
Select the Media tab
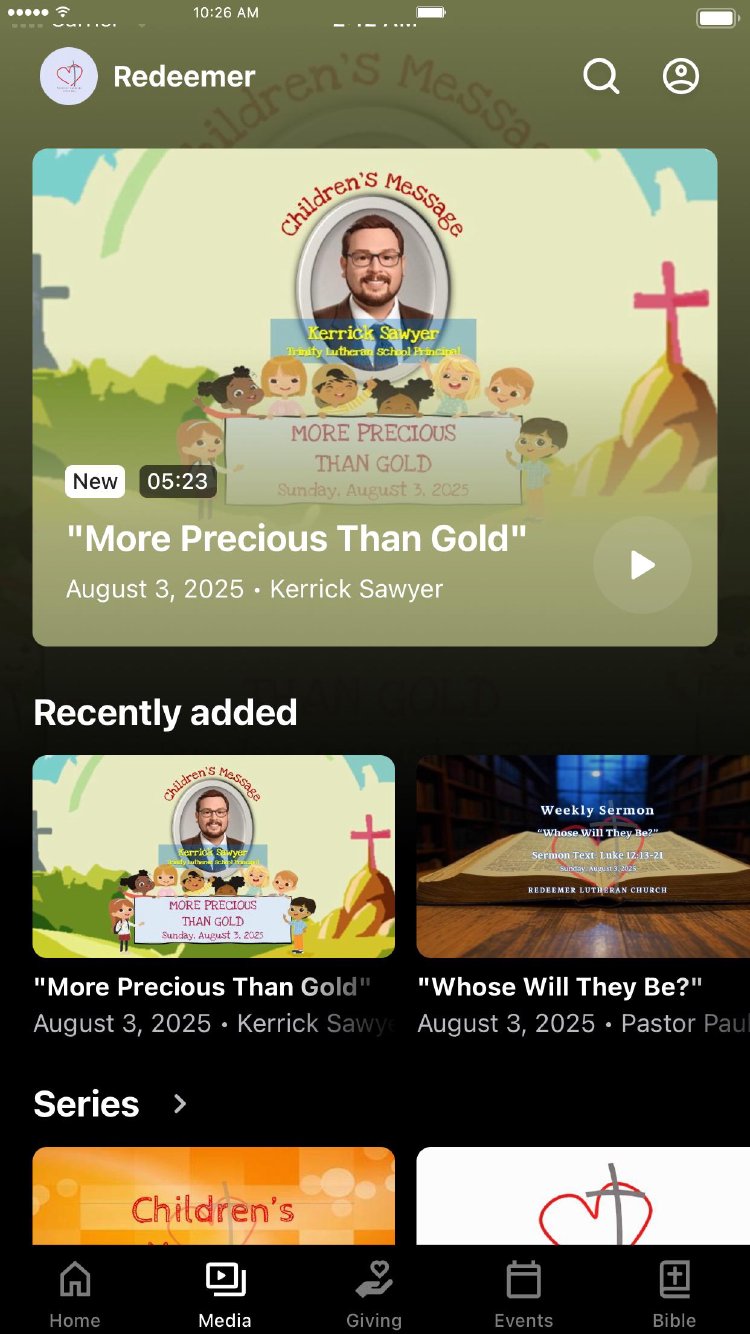pos(225,1293)
